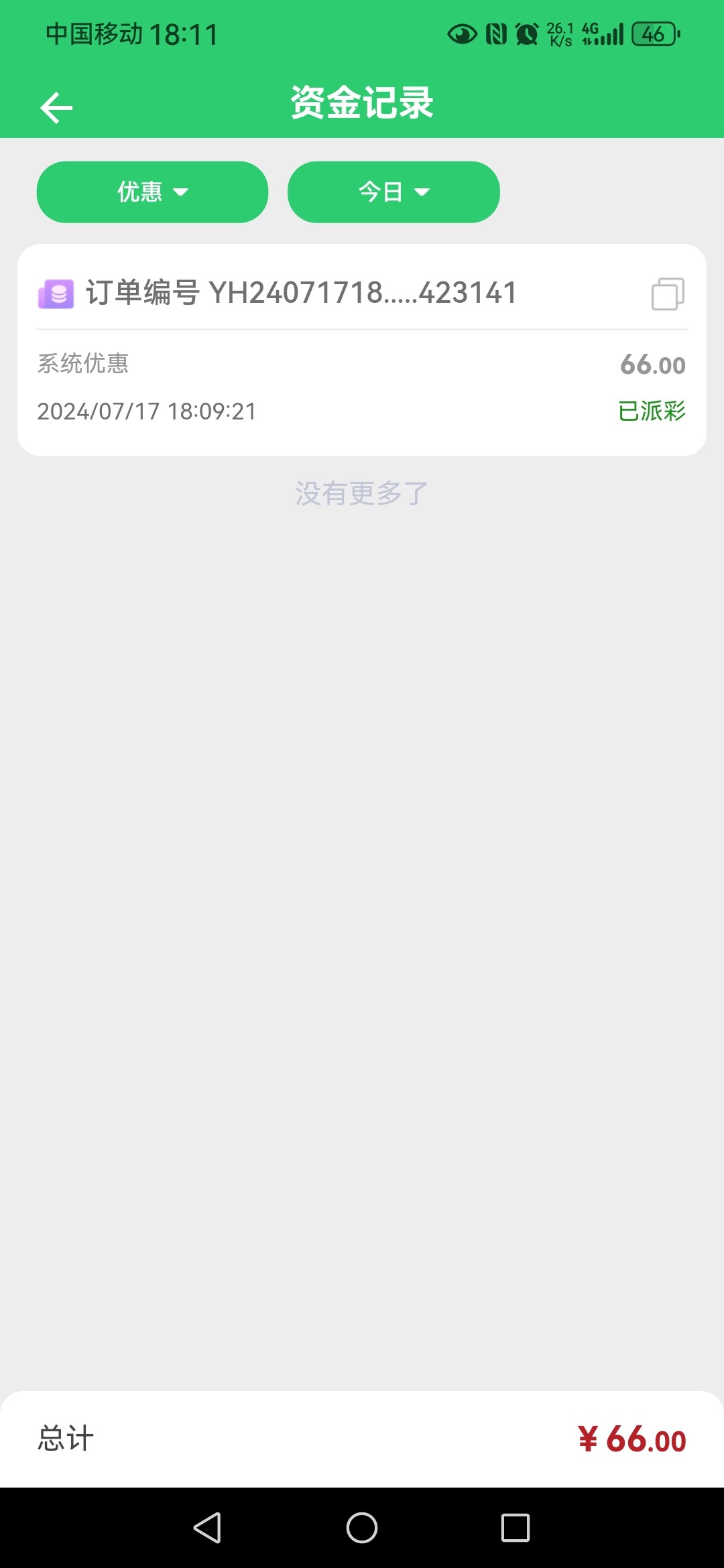724x1568 pixels.
Task: Go back using the top-left arrow
Action: pos(56,108)
